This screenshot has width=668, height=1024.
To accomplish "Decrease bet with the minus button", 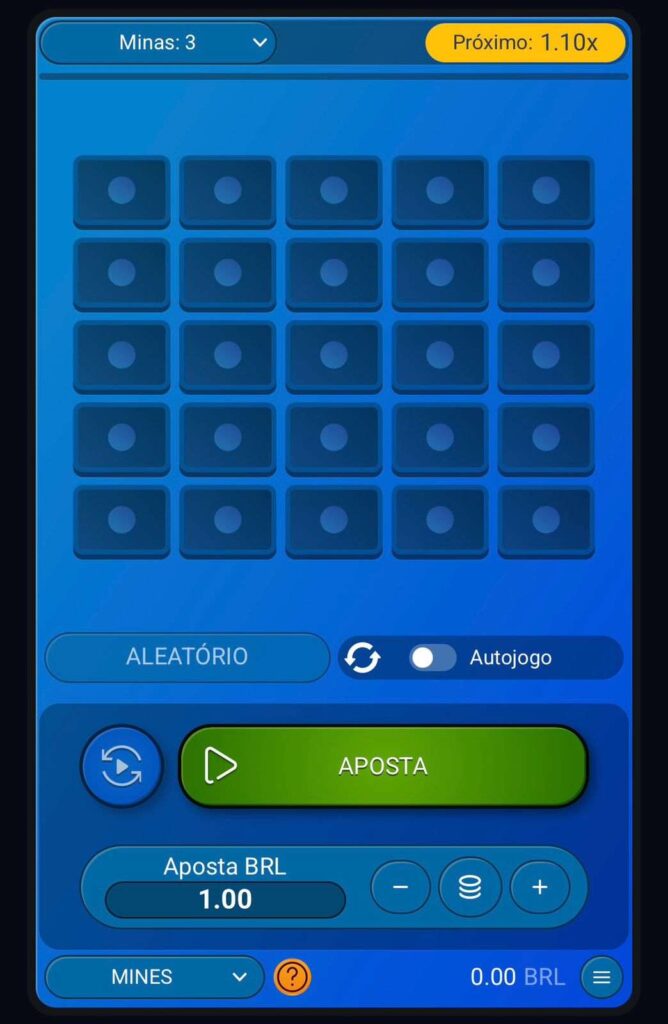I will pos(400,887).
